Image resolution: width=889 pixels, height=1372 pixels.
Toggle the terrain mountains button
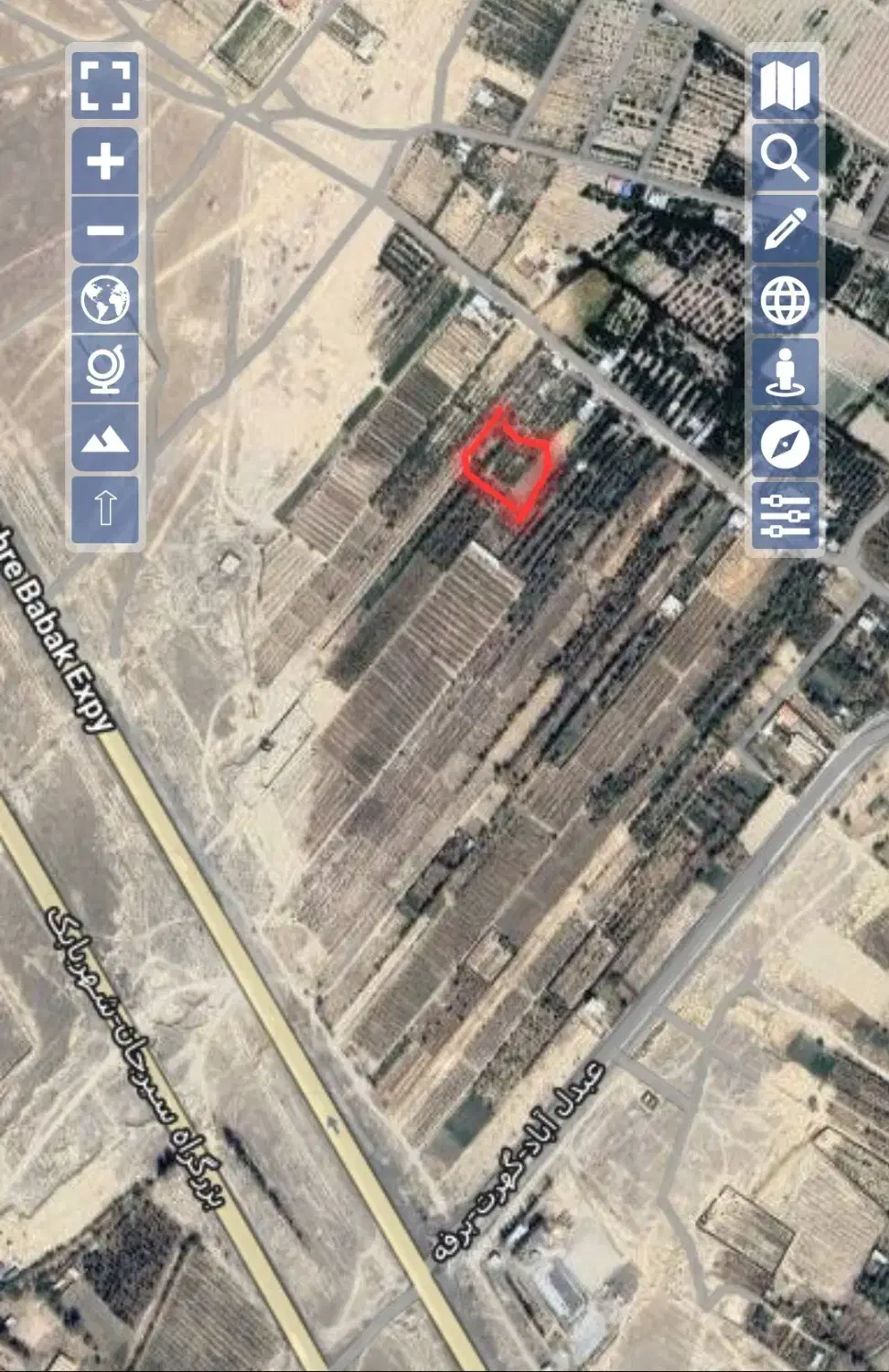(105, 440)
